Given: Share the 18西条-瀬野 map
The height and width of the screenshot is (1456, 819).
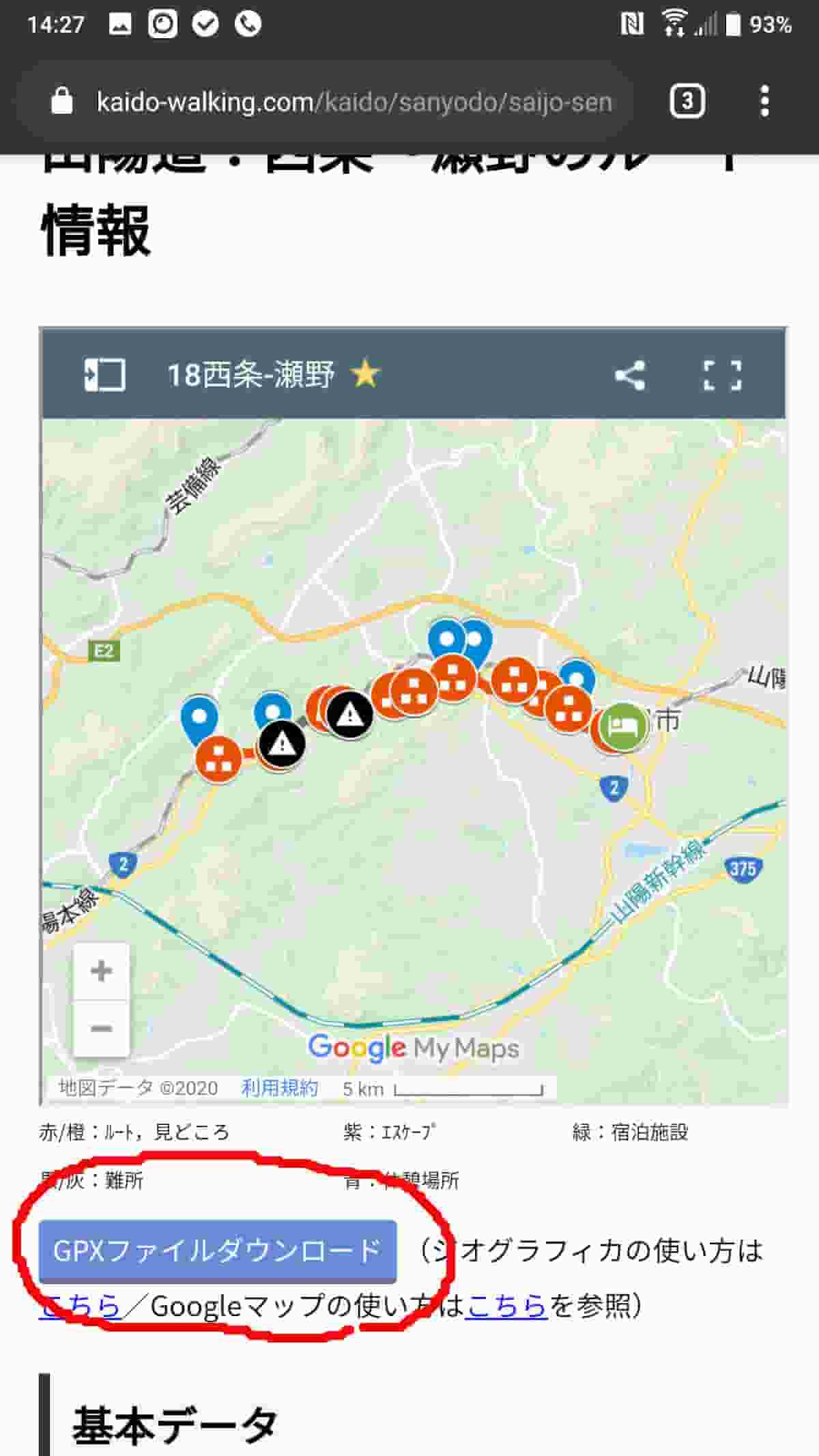Looking at the screenshot, I should (x=630, y=375).
